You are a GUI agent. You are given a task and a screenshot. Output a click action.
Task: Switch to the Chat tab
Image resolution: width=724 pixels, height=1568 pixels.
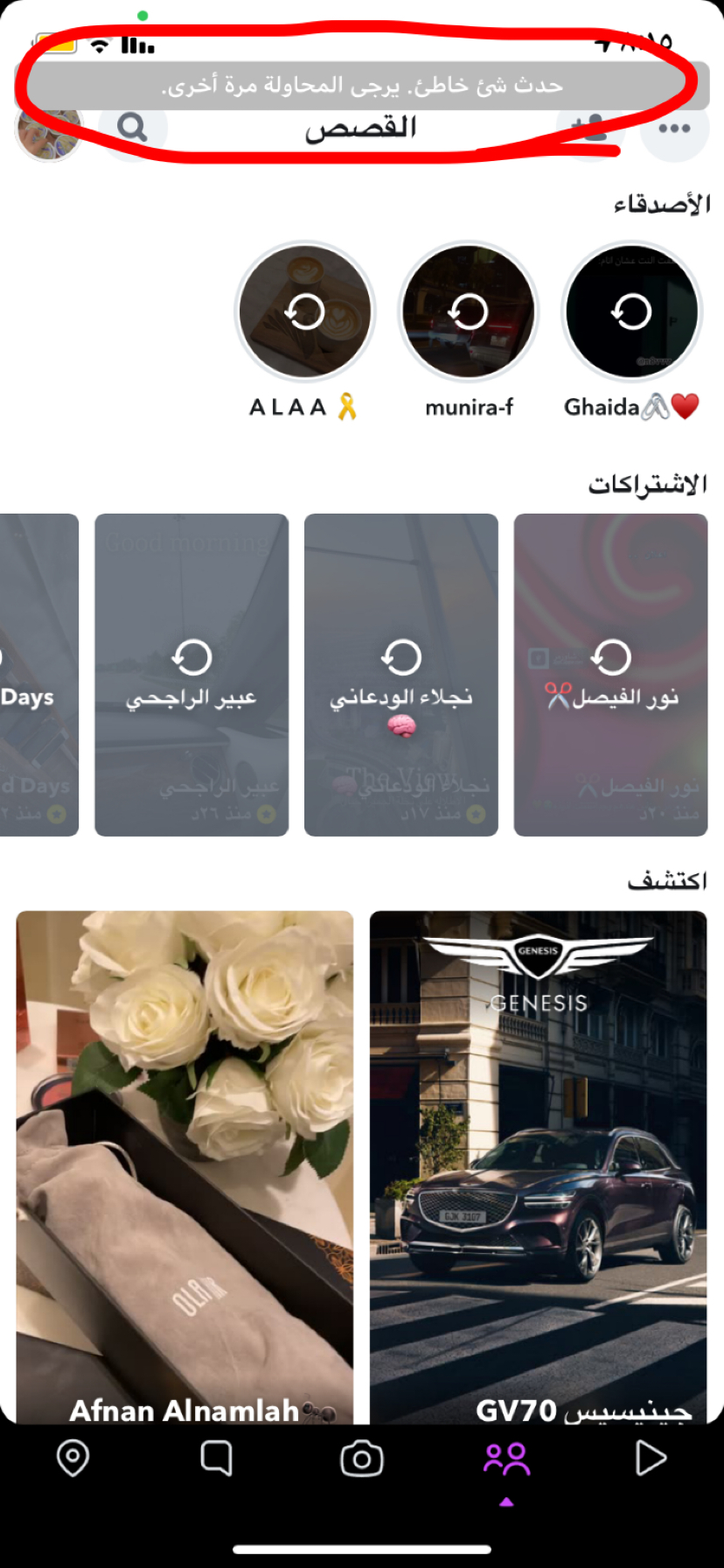[216, 1459]
